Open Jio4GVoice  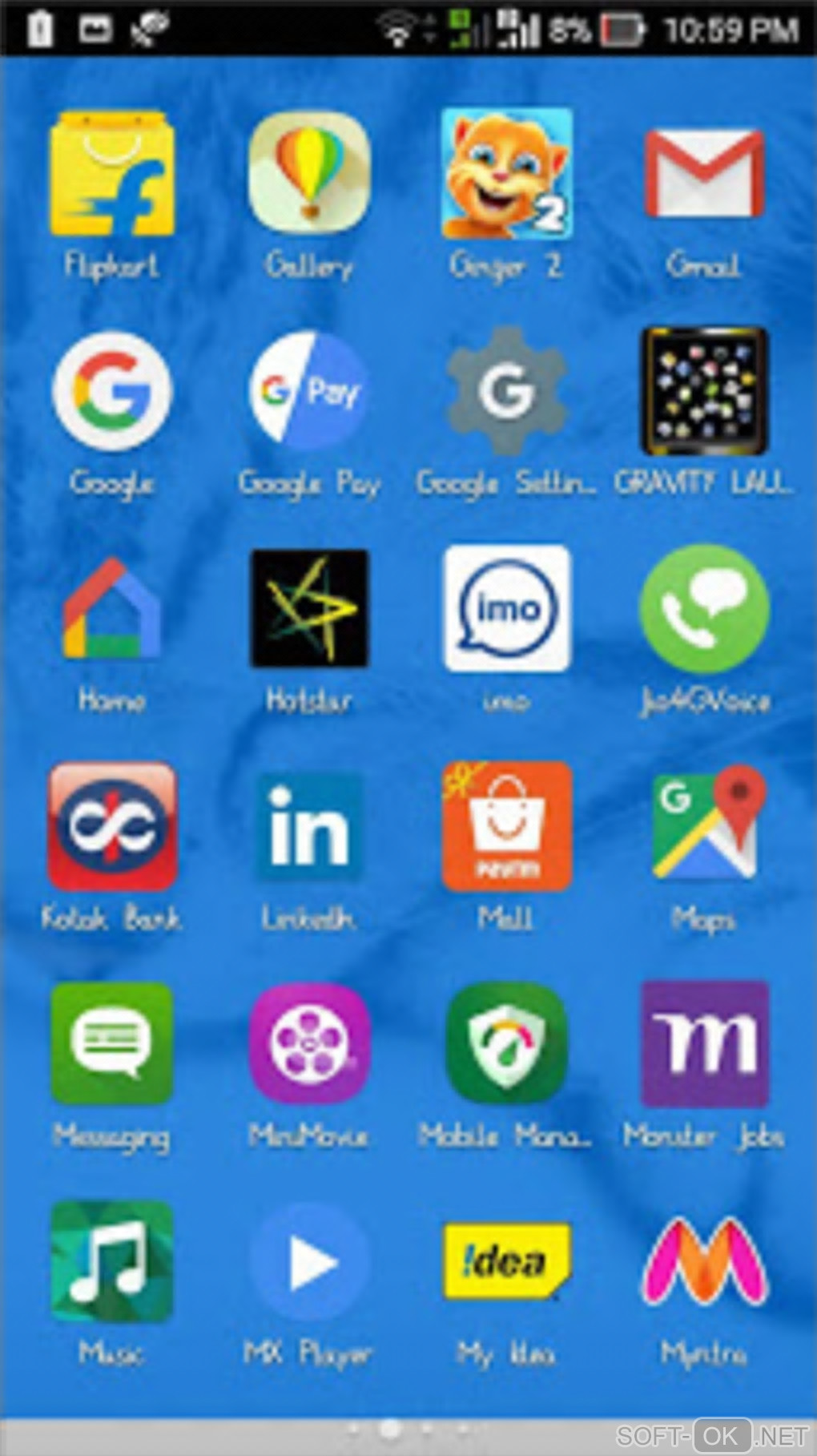coord(703,609)
